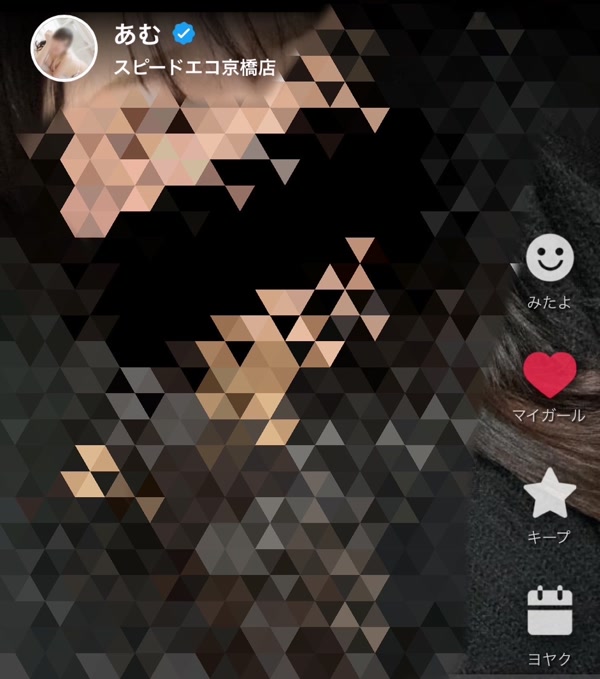The width and height of the screenshot is (600, 679).
Task: Tap the みたよ smiley button
Action: pyautogui.click(x=550, y=259)
